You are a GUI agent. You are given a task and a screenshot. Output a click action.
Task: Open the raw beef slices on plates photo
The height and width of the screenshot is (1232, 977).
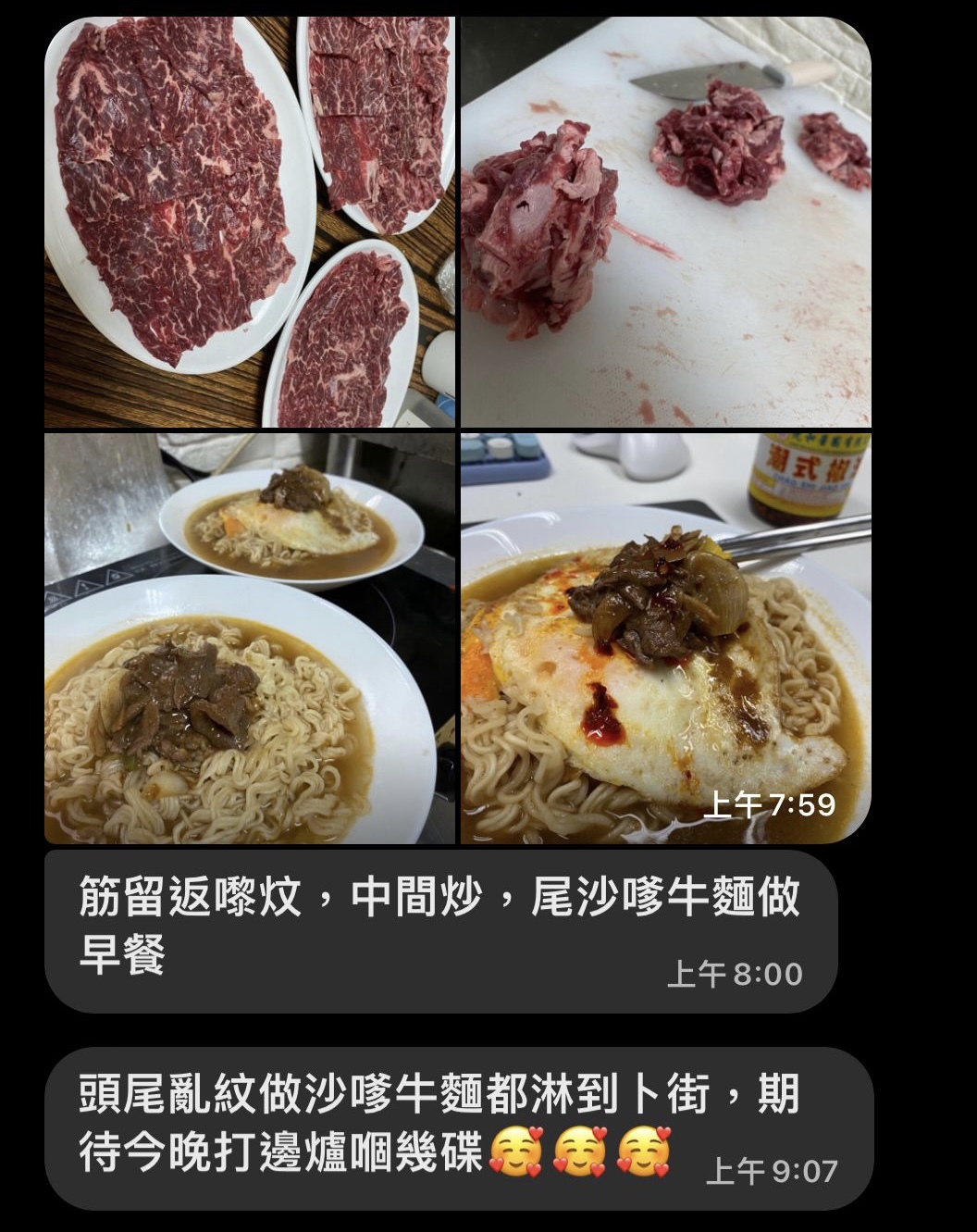click(250, 222)
